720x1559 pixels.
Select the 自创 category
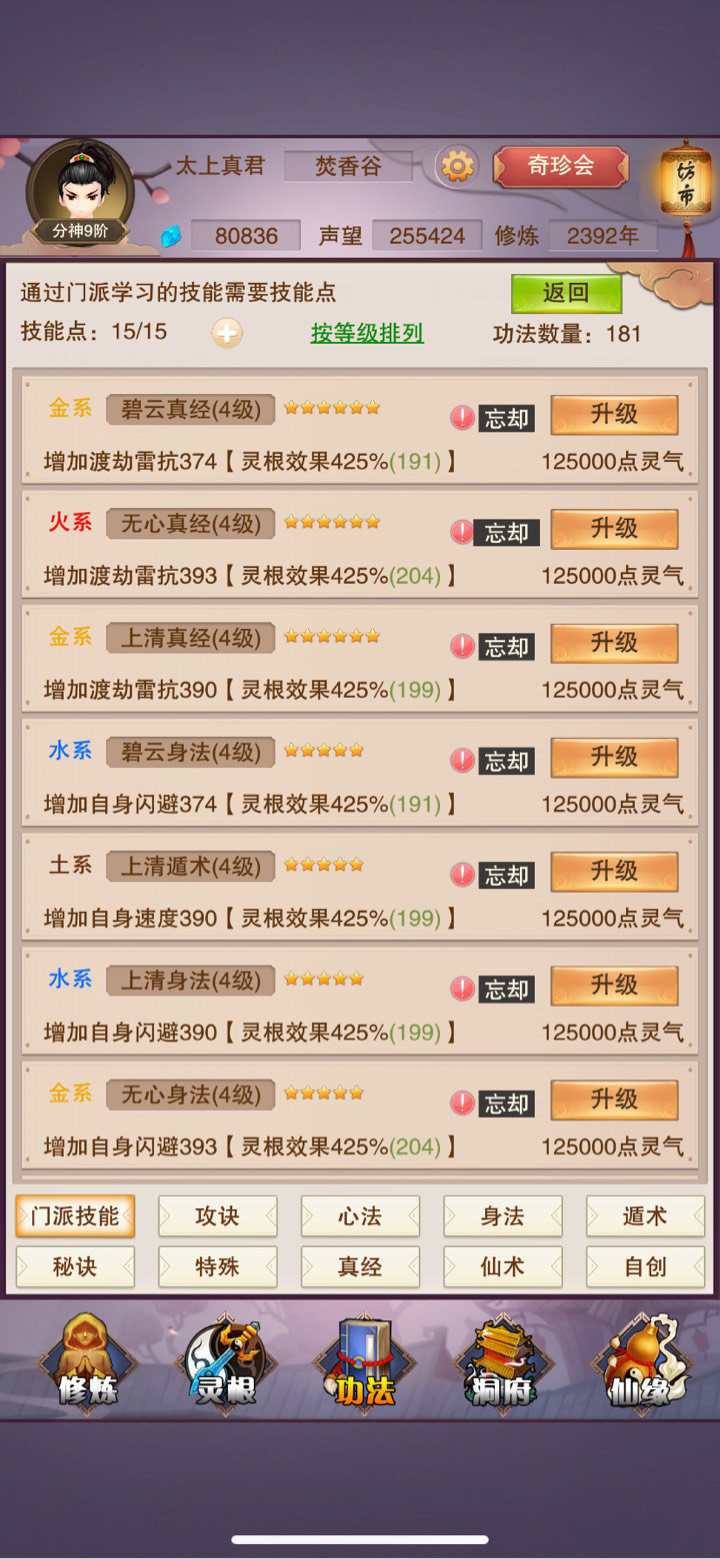pyautogui.click(x=645, y=1267)
